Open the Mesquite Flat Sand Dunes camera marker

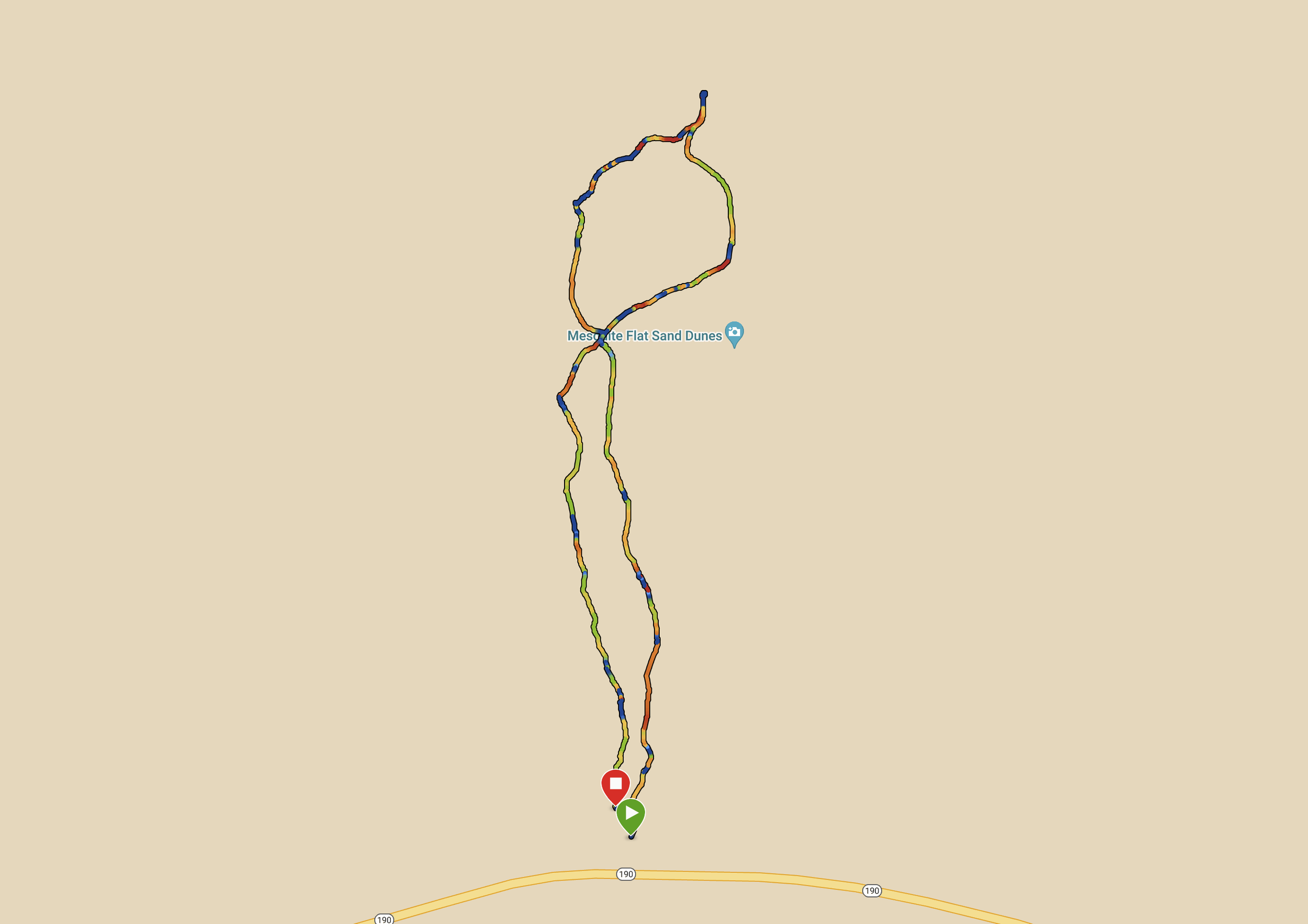tap(734, 333)
